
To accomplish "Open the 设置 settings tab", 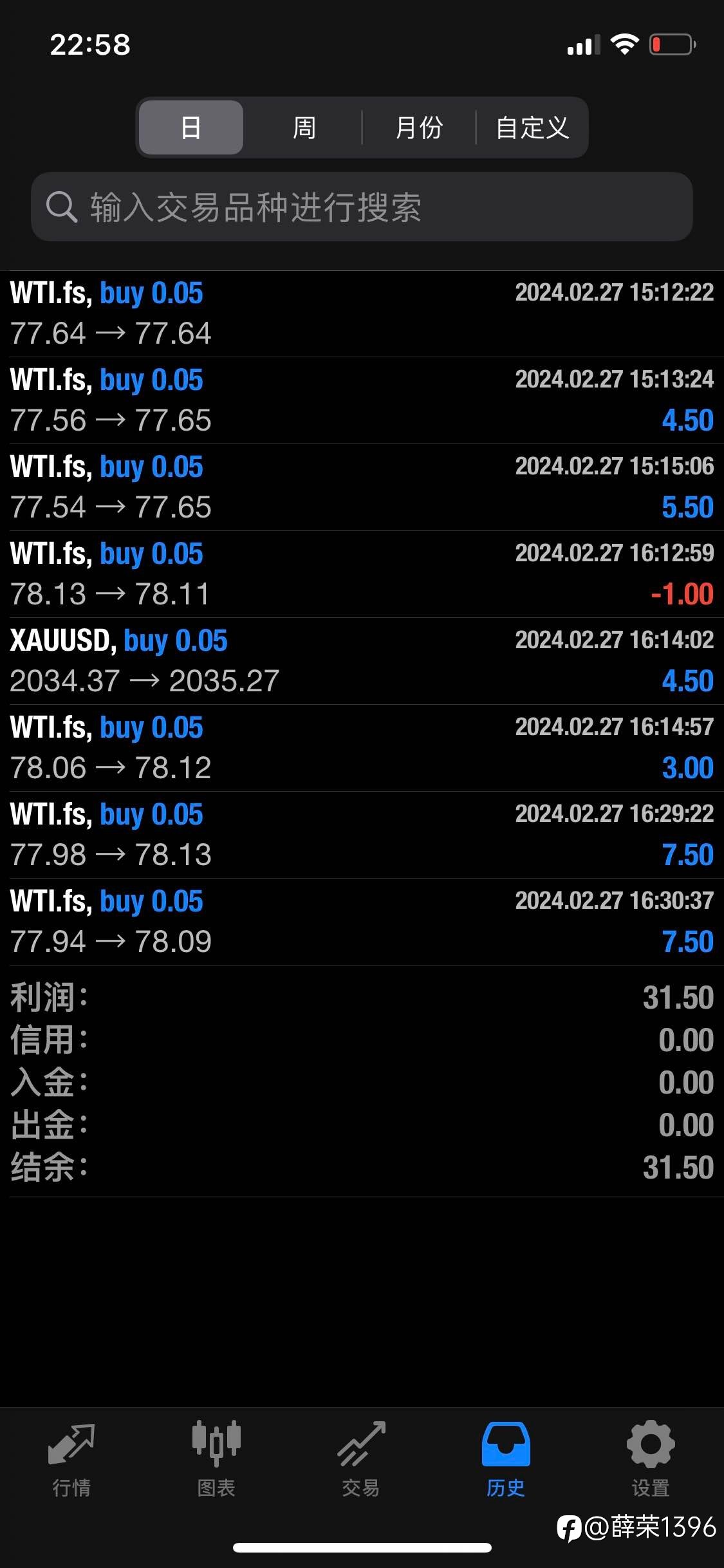I will click(651, 1459).
